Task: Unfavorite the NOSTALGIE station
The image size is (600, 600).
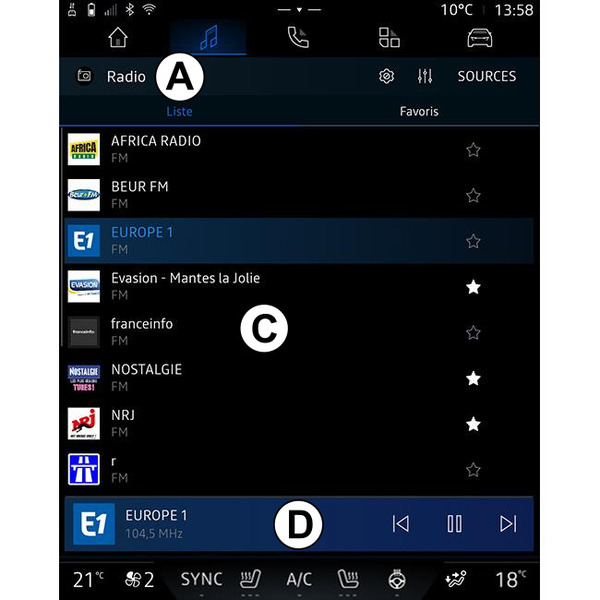Action: pos(473,378)
